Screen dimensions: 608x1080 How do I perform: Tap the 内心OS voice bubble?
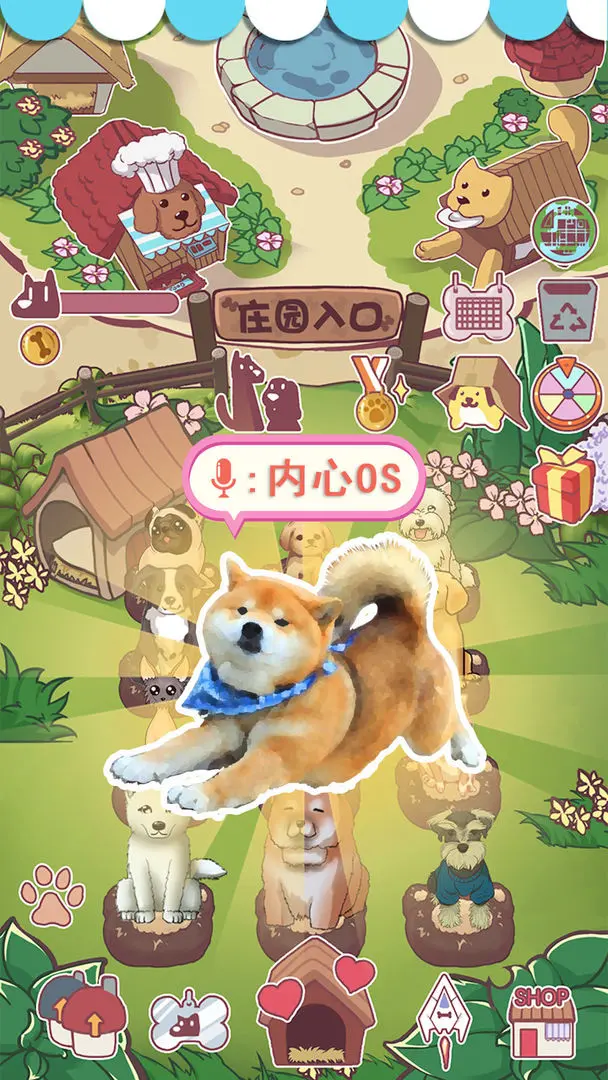click(305, 479)
